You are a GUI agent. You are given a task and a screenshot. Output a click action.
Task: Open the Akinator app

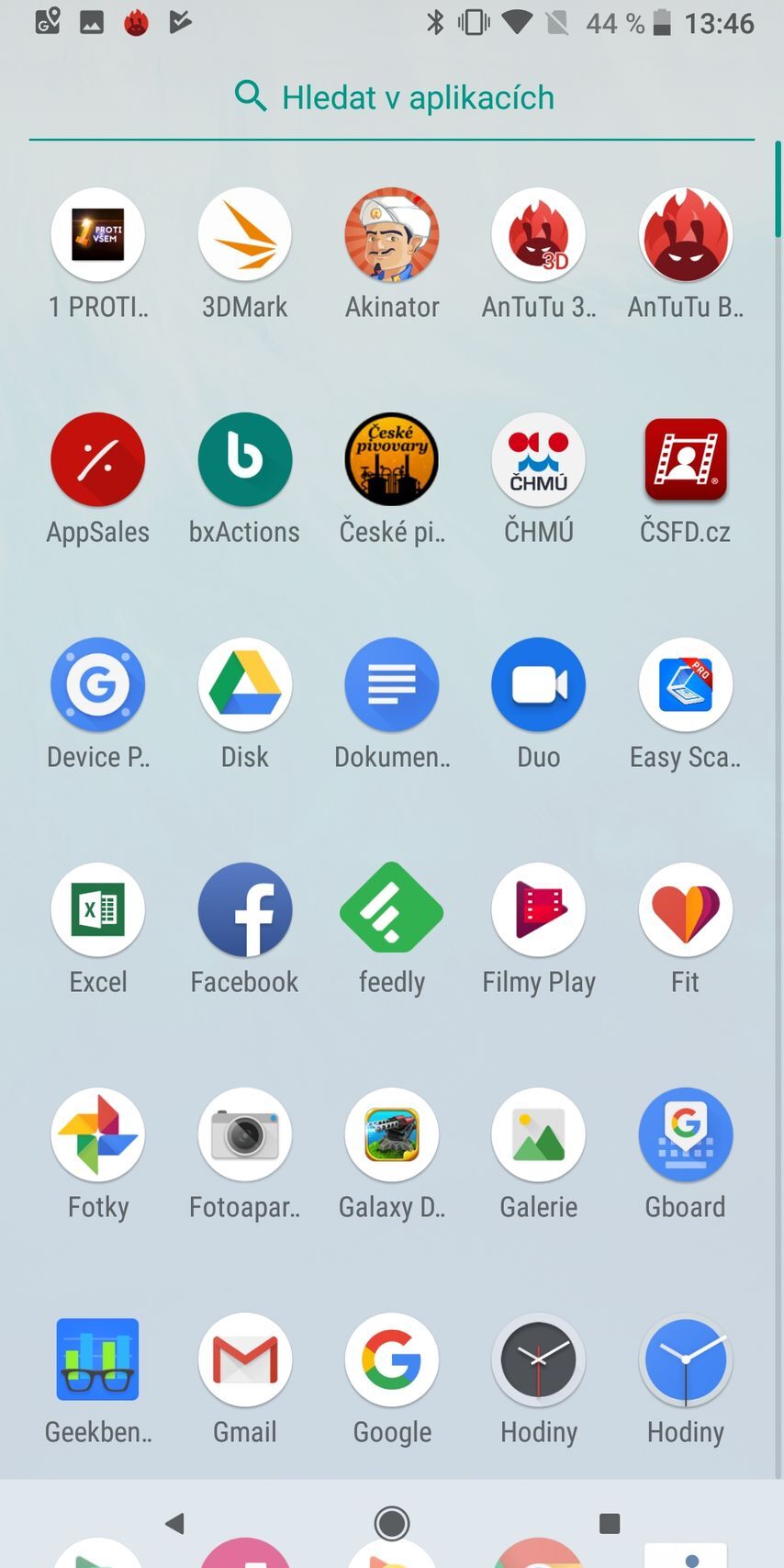click(x=392, y=234)
